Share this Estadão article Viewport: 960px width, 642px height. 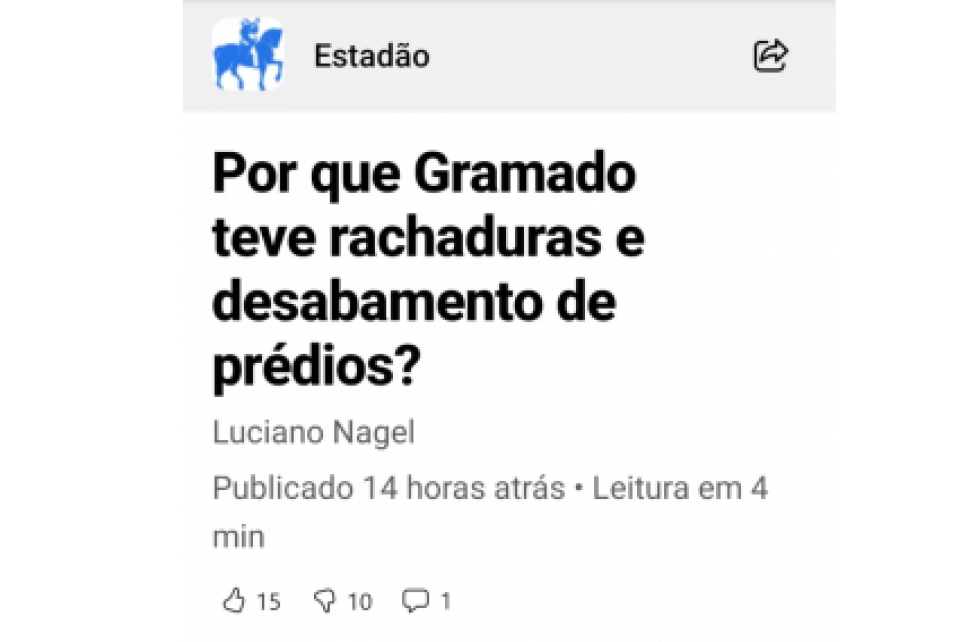tap(770, 55)
